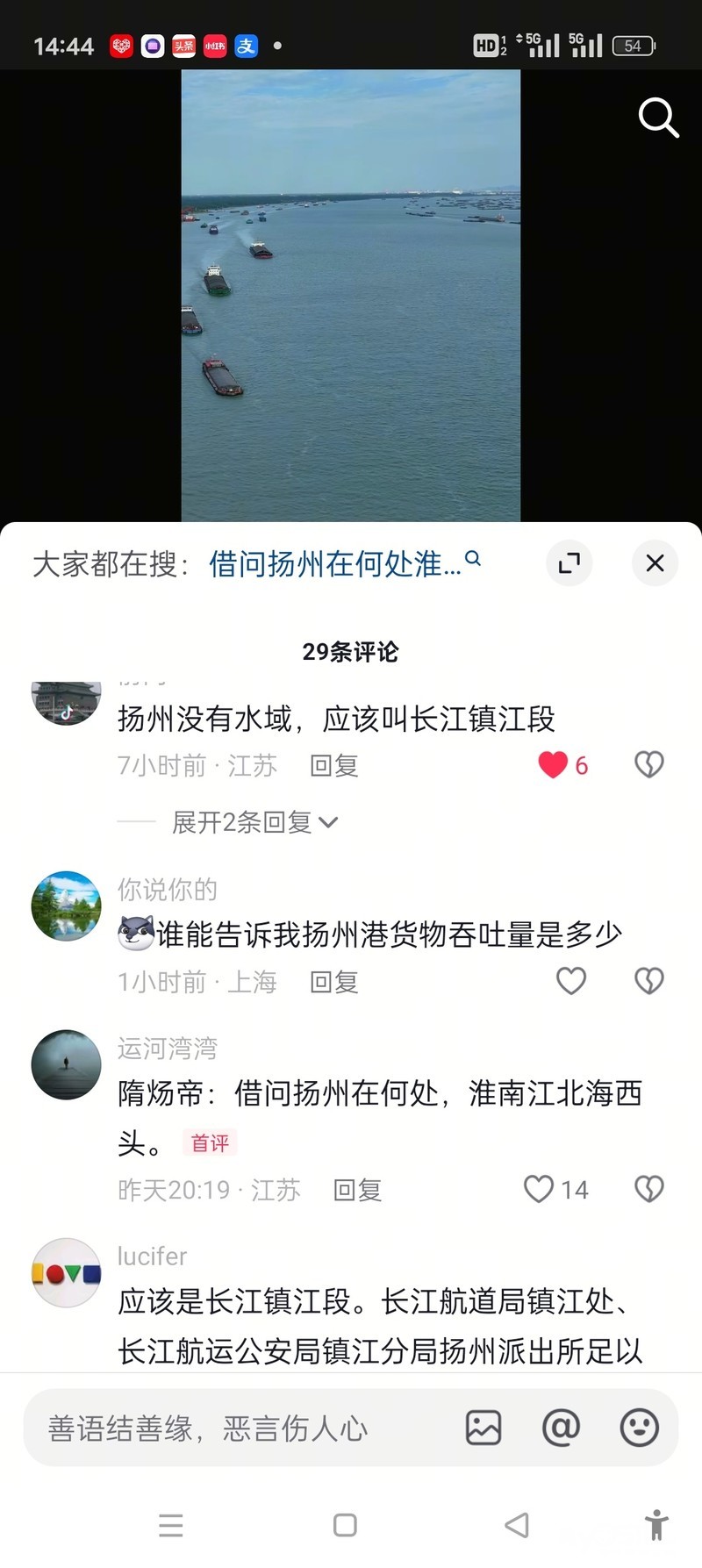Like 运河湾湾's comment
Screen dimensions: 702x1568
point(539,1189)
